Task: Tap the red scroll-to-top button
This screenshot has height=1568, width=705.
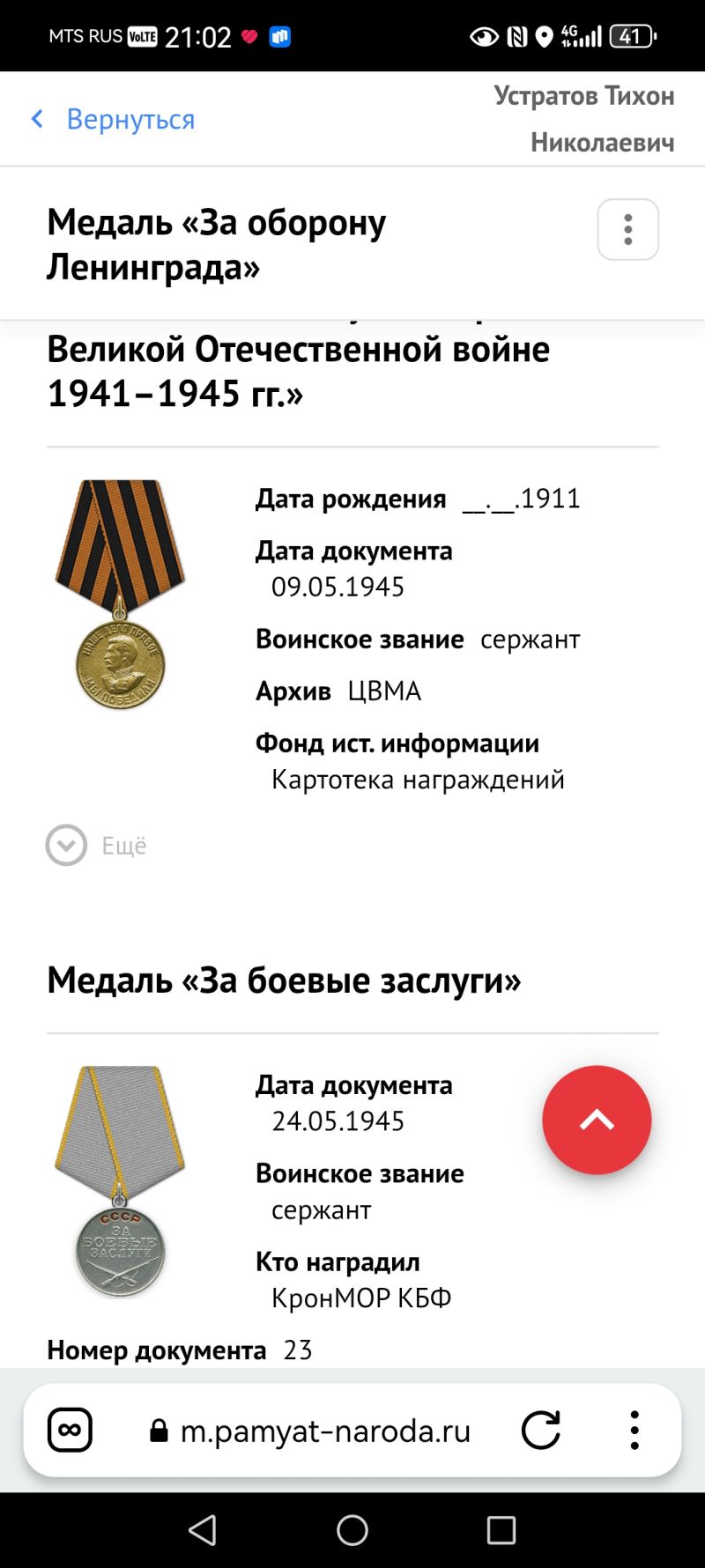Action: pyautogui.click(x=597, y=1120)
